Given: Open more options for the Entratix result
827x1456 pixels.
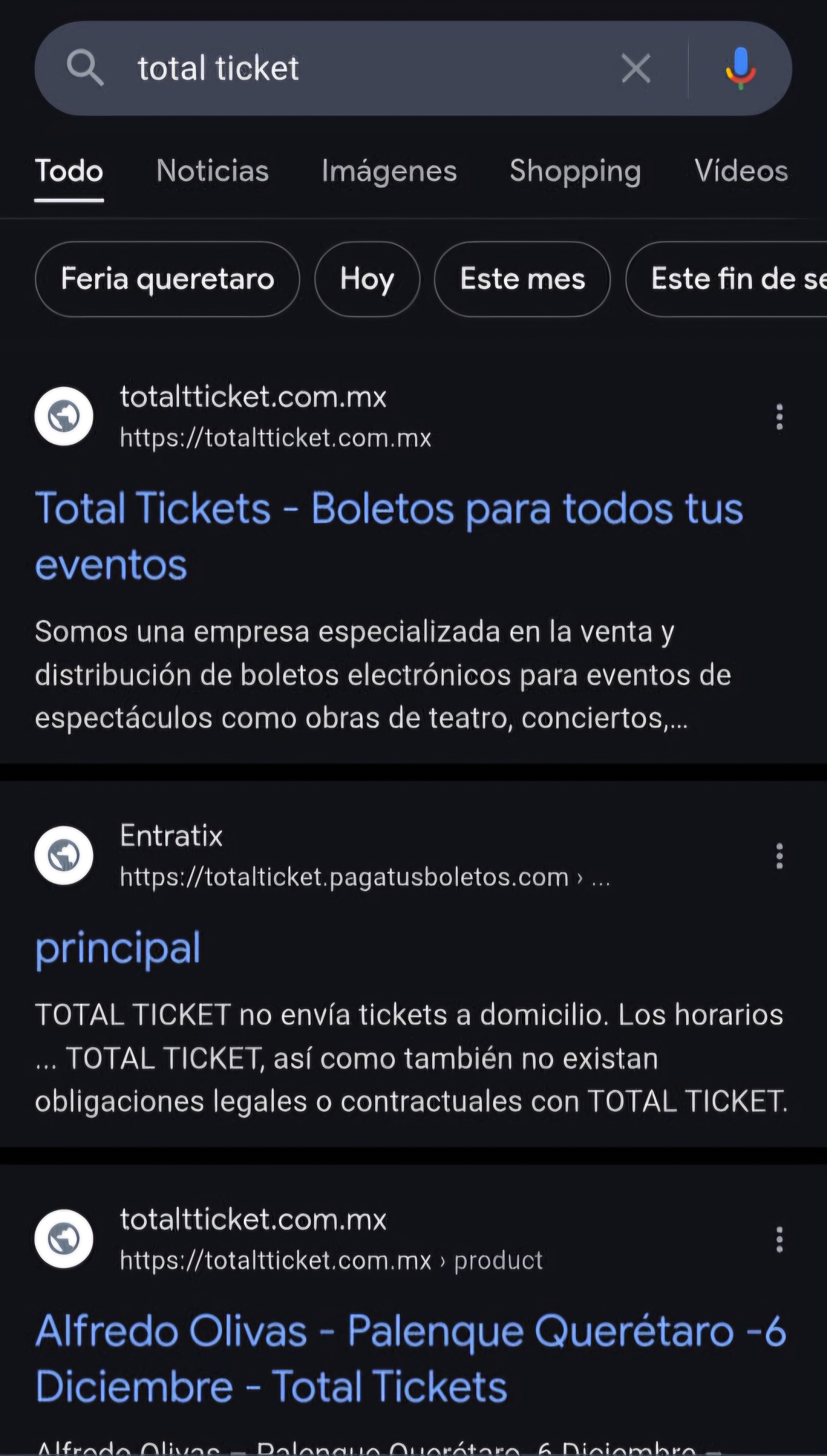Looking at the screenshot, I should point(779,856).
